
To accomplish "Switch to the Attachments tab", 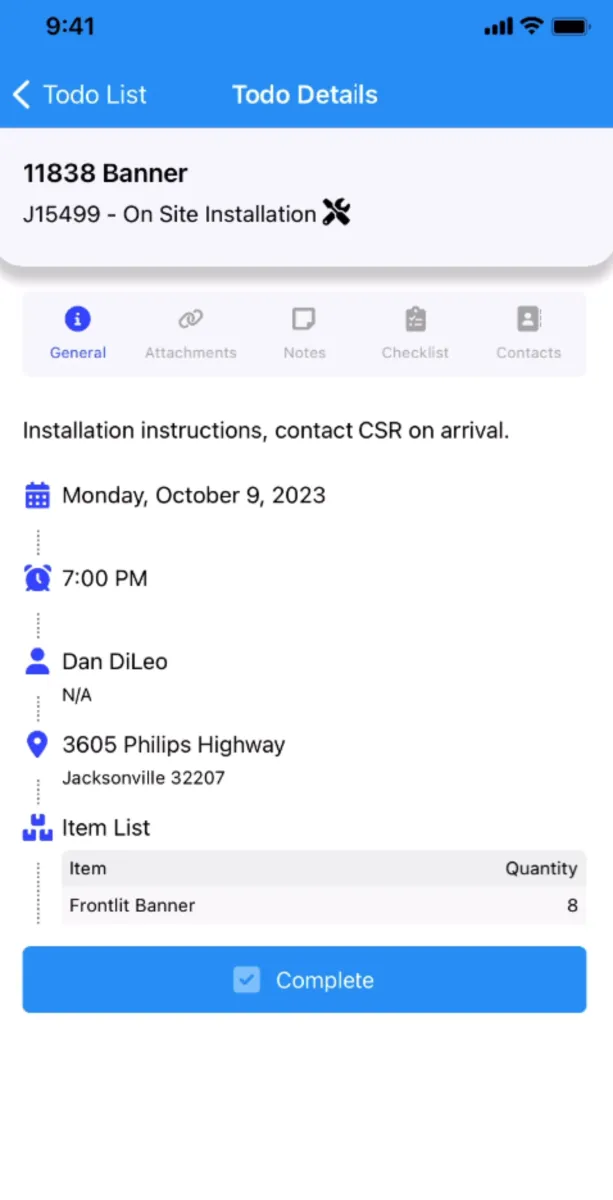I will point(190,333).
